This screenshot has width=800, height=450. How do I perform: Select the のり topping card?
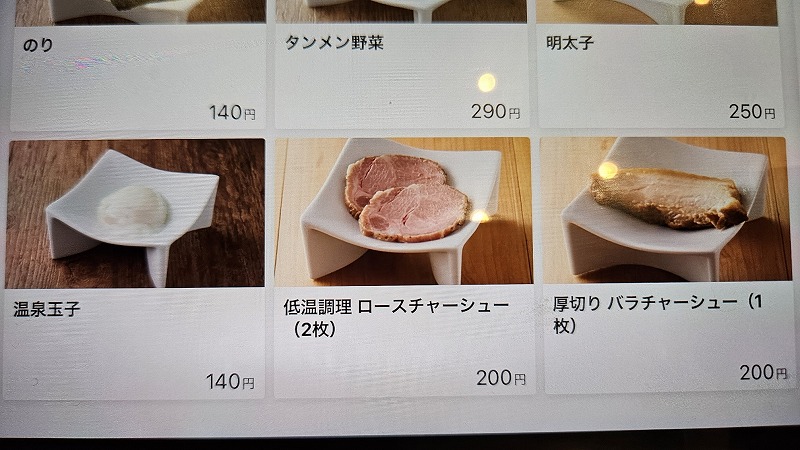coord(137,70)
